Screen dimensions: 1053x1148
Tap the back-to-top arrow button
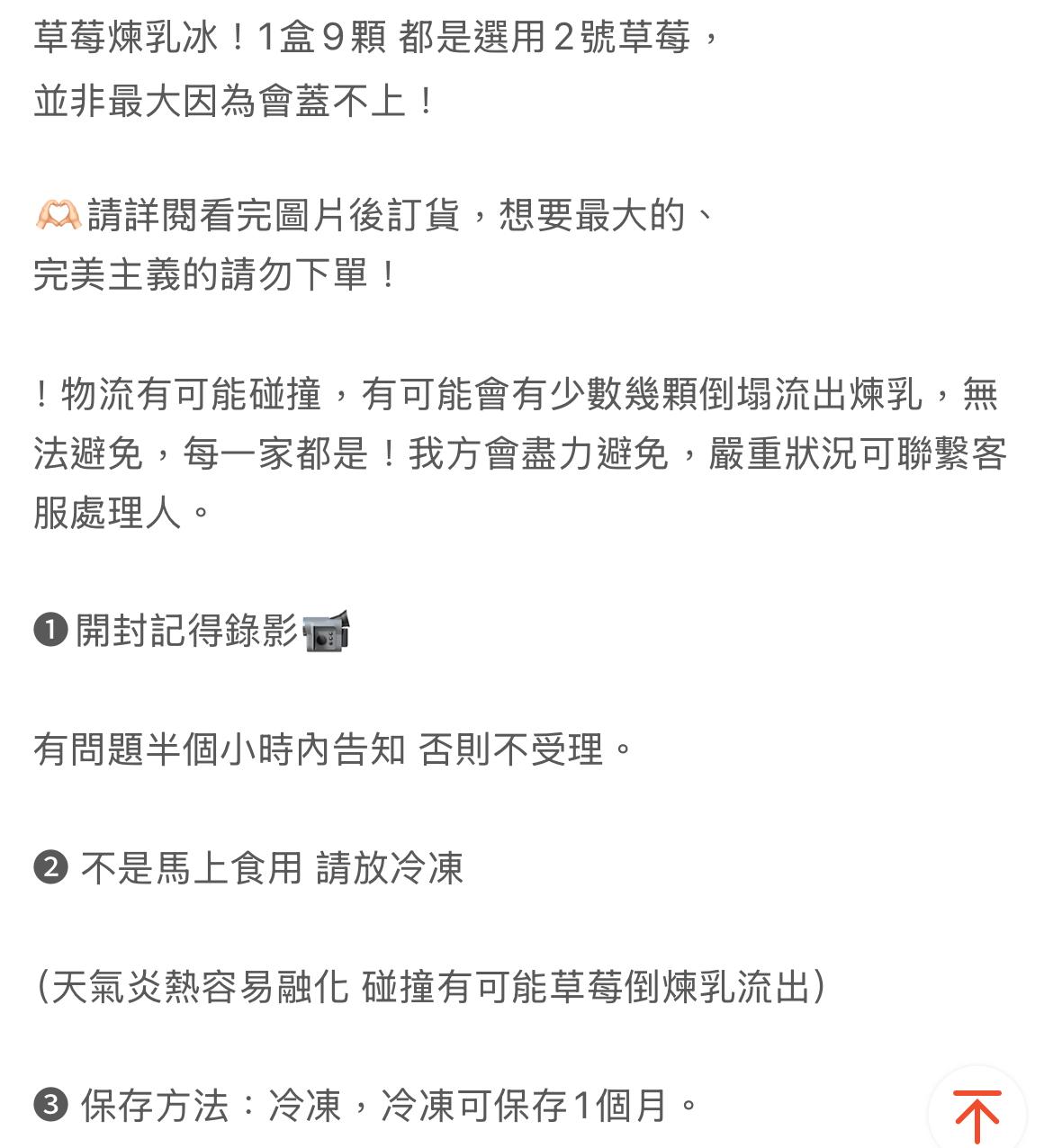tap(976, 1114)
